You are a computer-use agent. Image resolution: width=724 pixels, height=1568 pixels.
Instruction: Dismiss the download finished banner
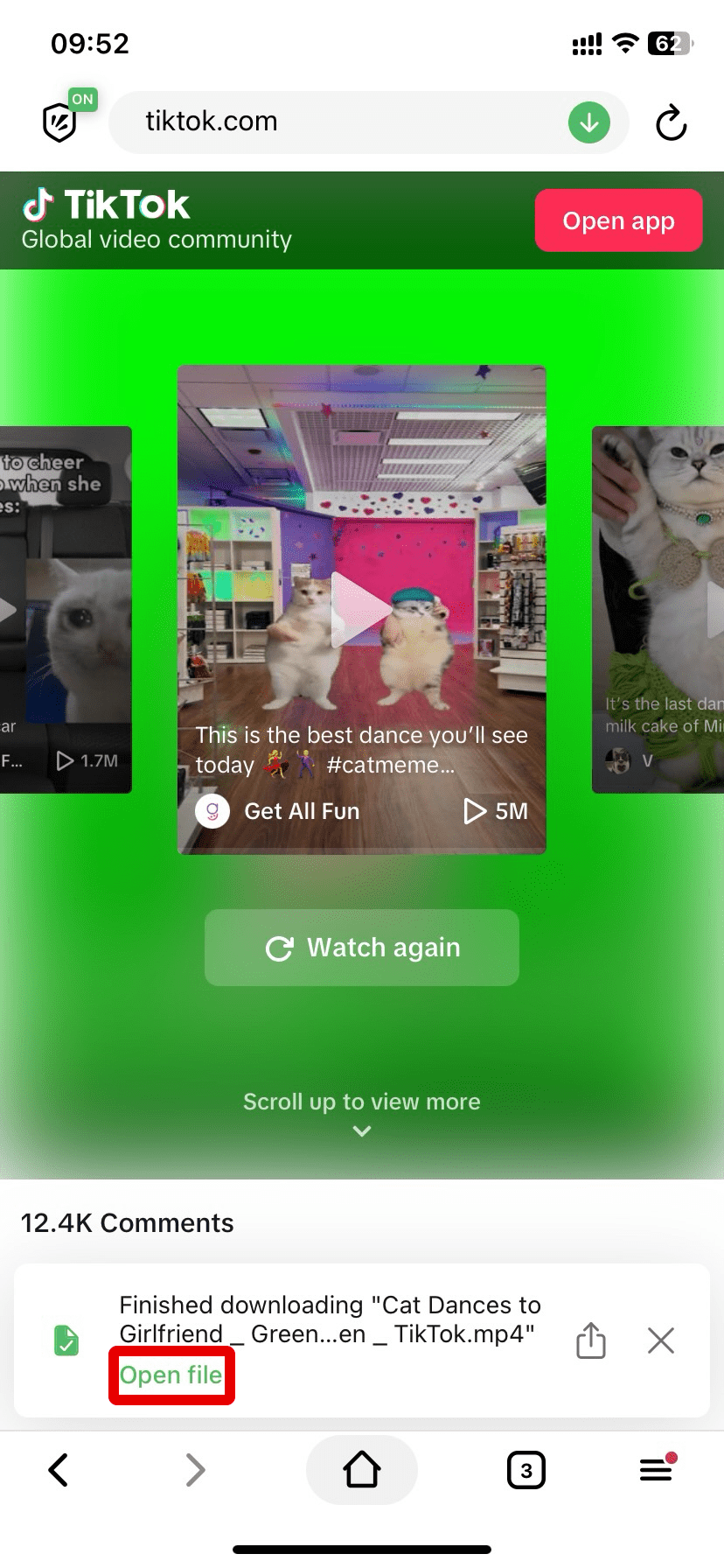coord(661,1340)
